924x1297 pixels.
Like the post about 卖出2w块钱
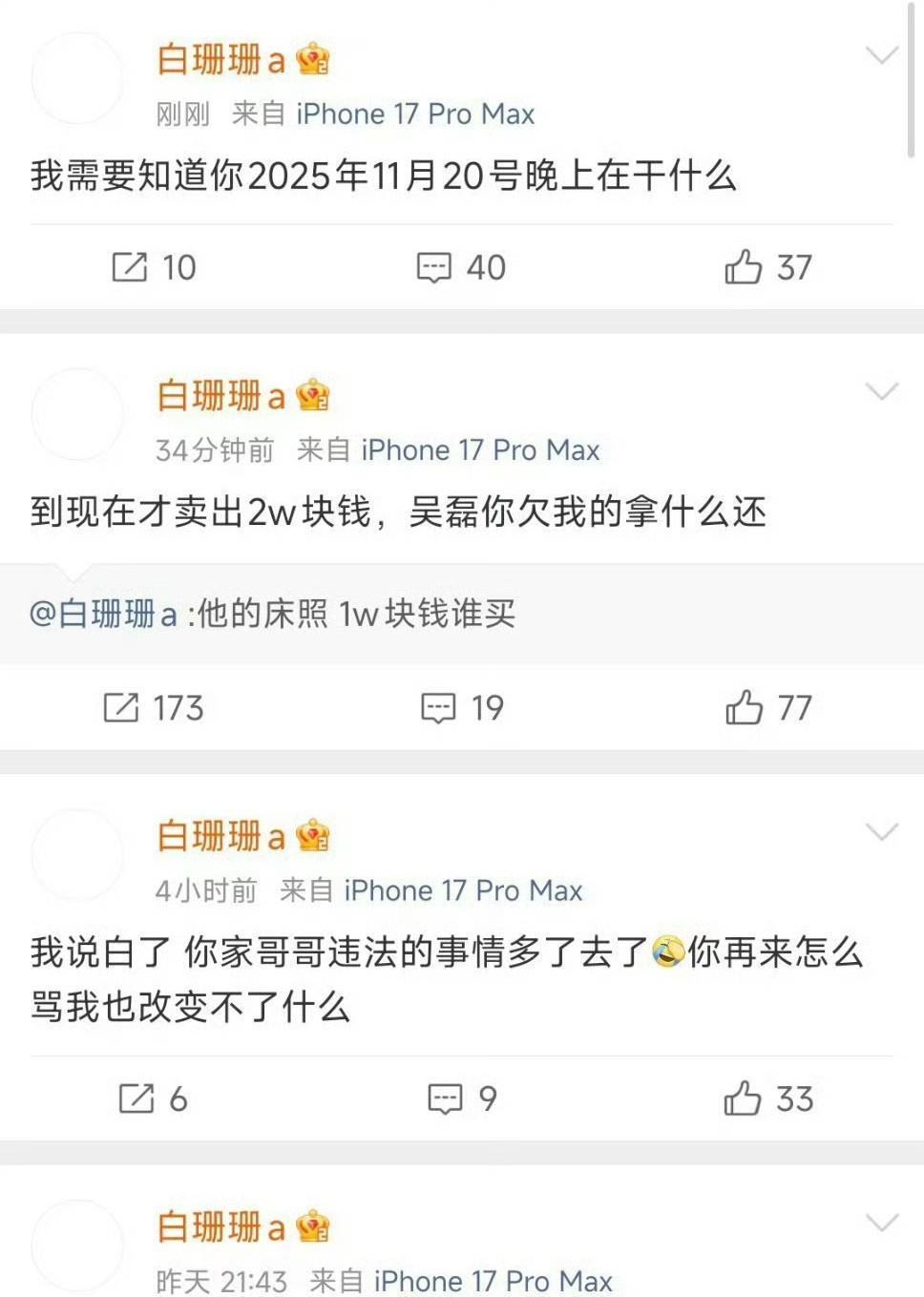[x=768, y=708]
